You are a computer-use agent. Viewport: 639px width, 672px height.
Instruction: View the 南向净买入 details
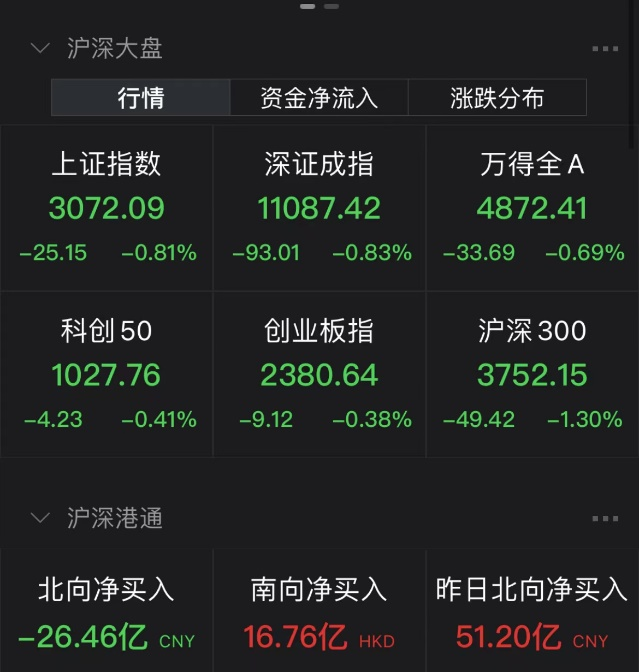point(319,611)
